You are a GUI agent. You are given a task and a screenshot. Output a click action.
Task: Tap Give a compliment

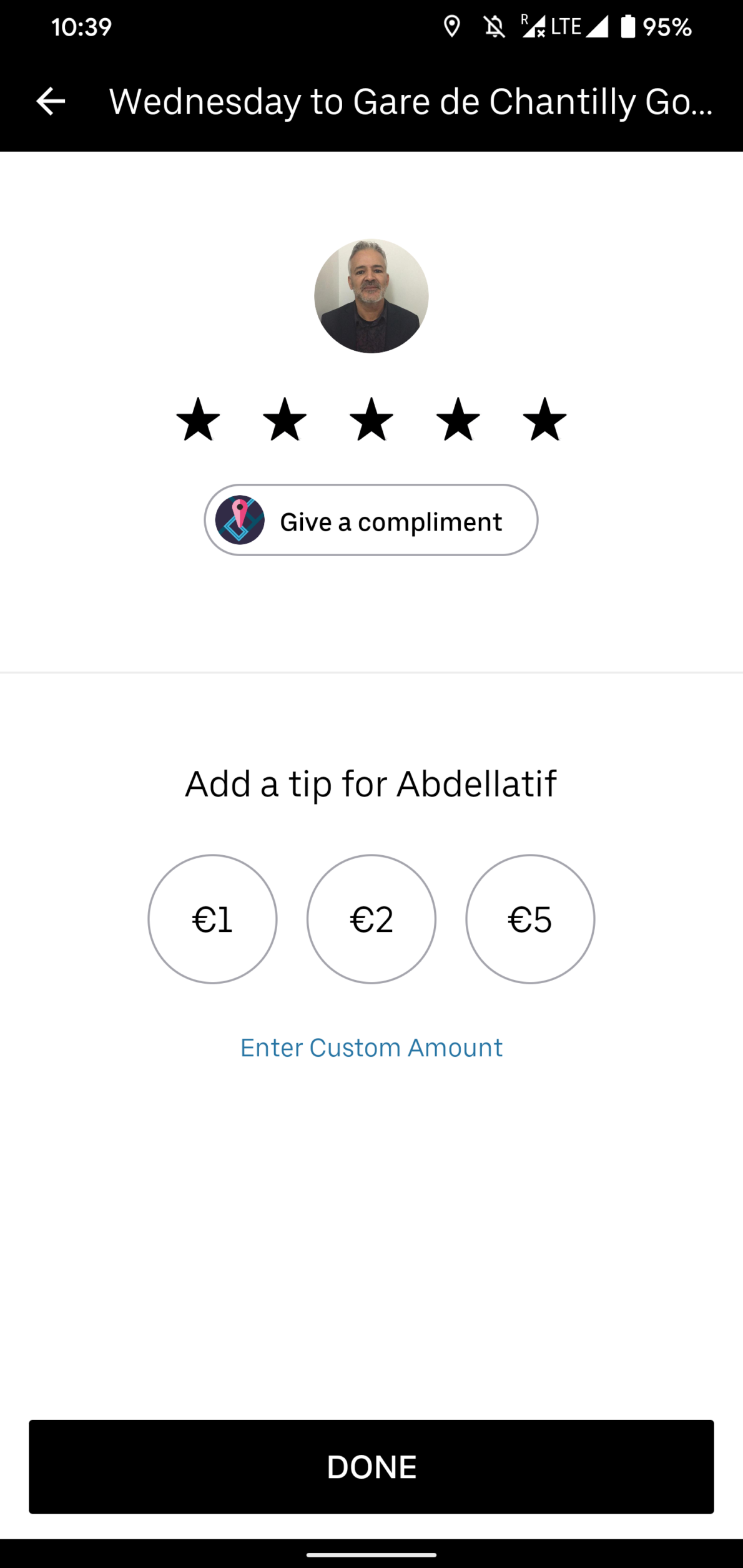coord(371,520)
